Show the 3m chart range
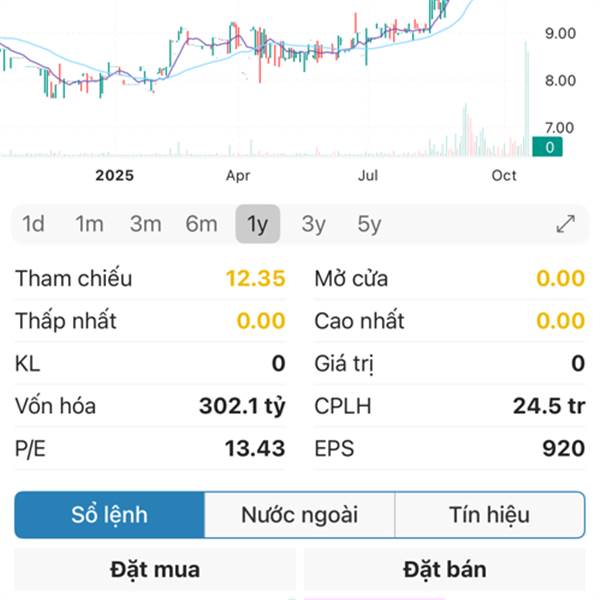Viewport: 600px width, 600px height. tap(146, 224)
